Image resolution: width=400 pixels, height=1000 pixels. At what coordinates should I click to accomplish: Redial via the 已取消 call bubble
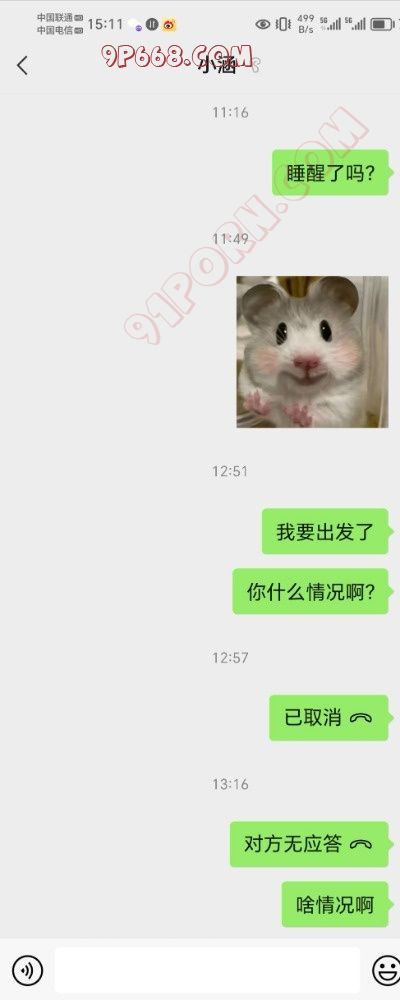(x=329, y=717)
